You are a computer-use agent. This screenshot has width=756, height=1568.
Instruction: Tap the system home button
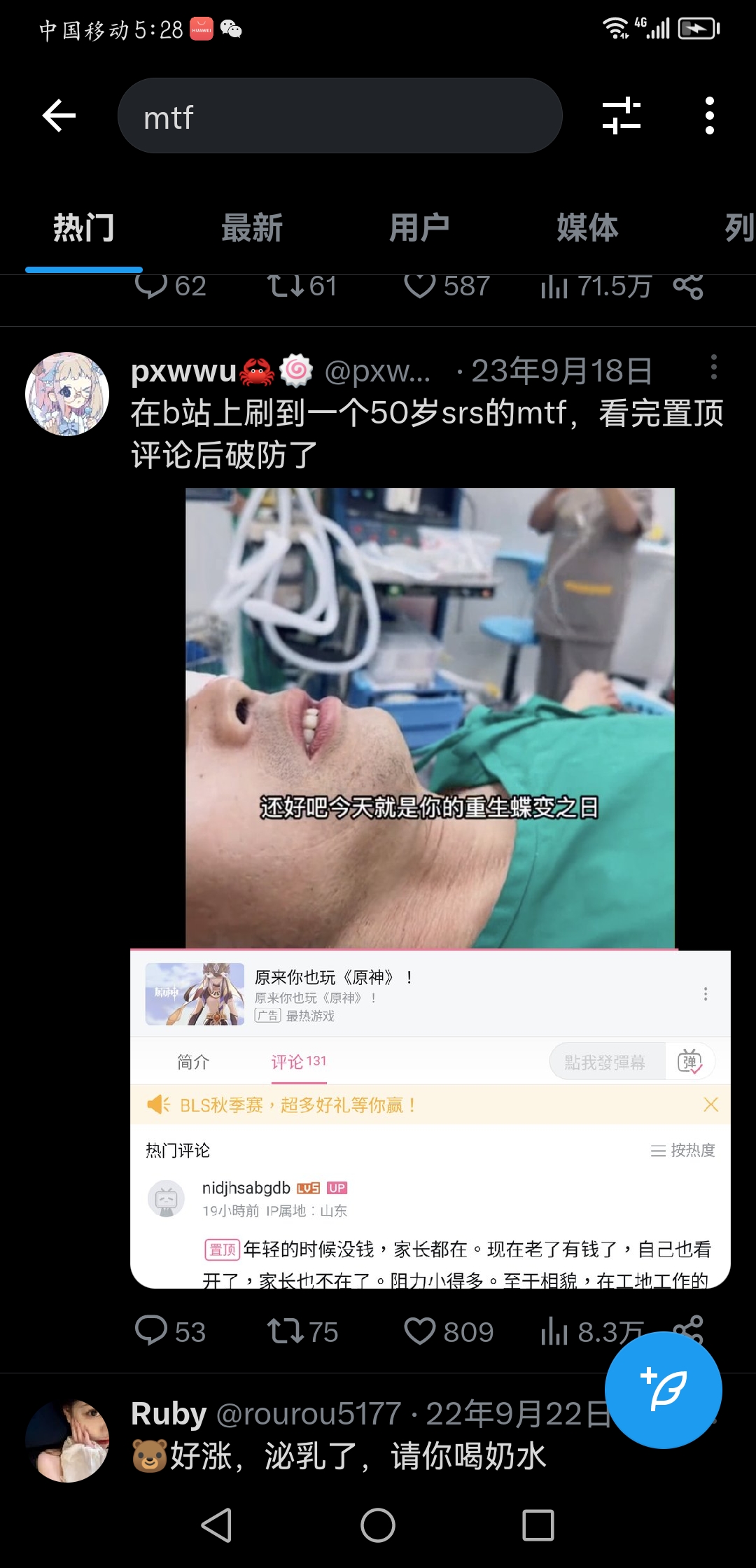click(x=378, y=1525)
